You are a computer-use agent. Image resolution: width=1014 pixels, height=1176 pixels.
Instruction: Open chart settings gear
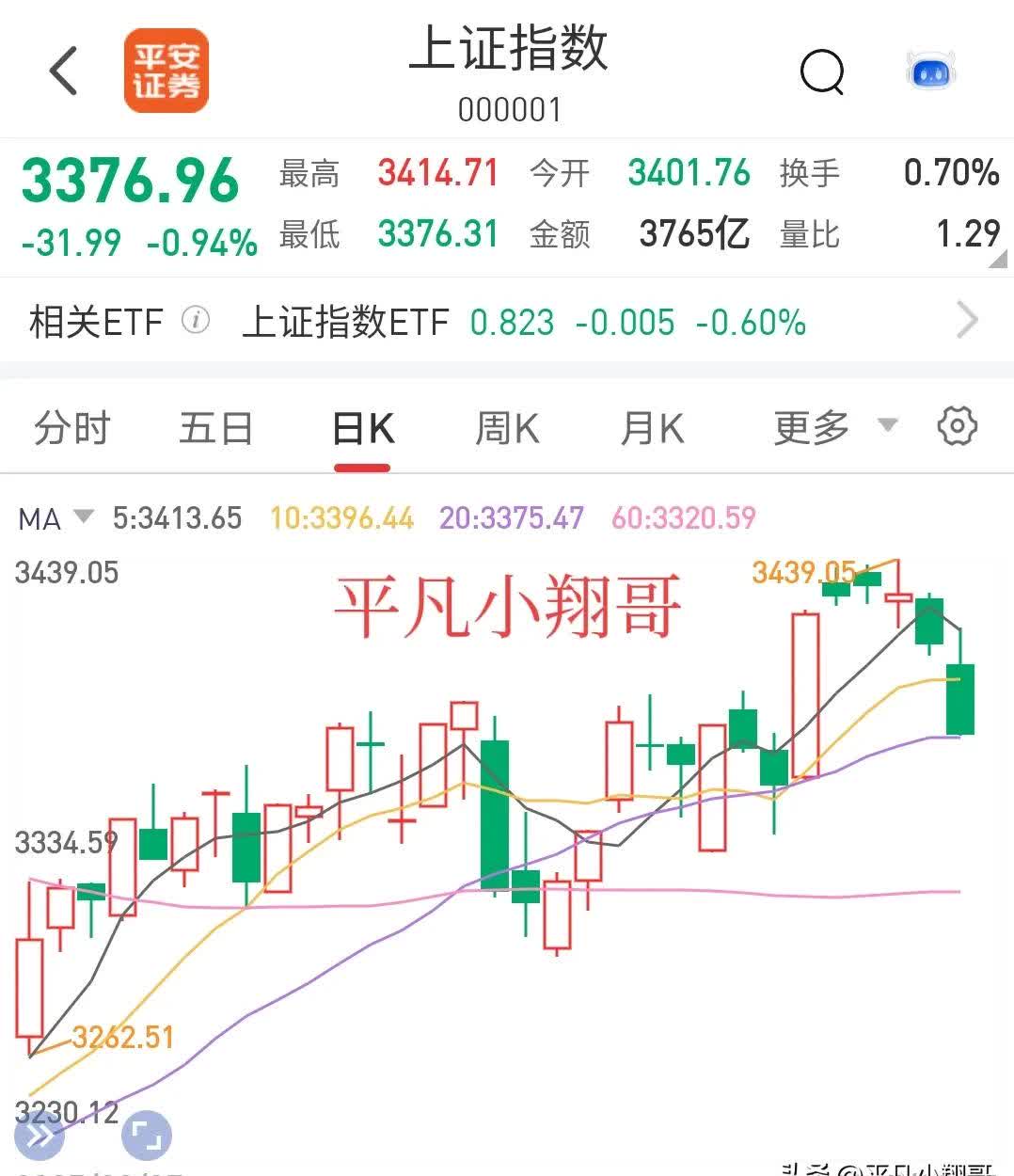click(x=958, y=426)
